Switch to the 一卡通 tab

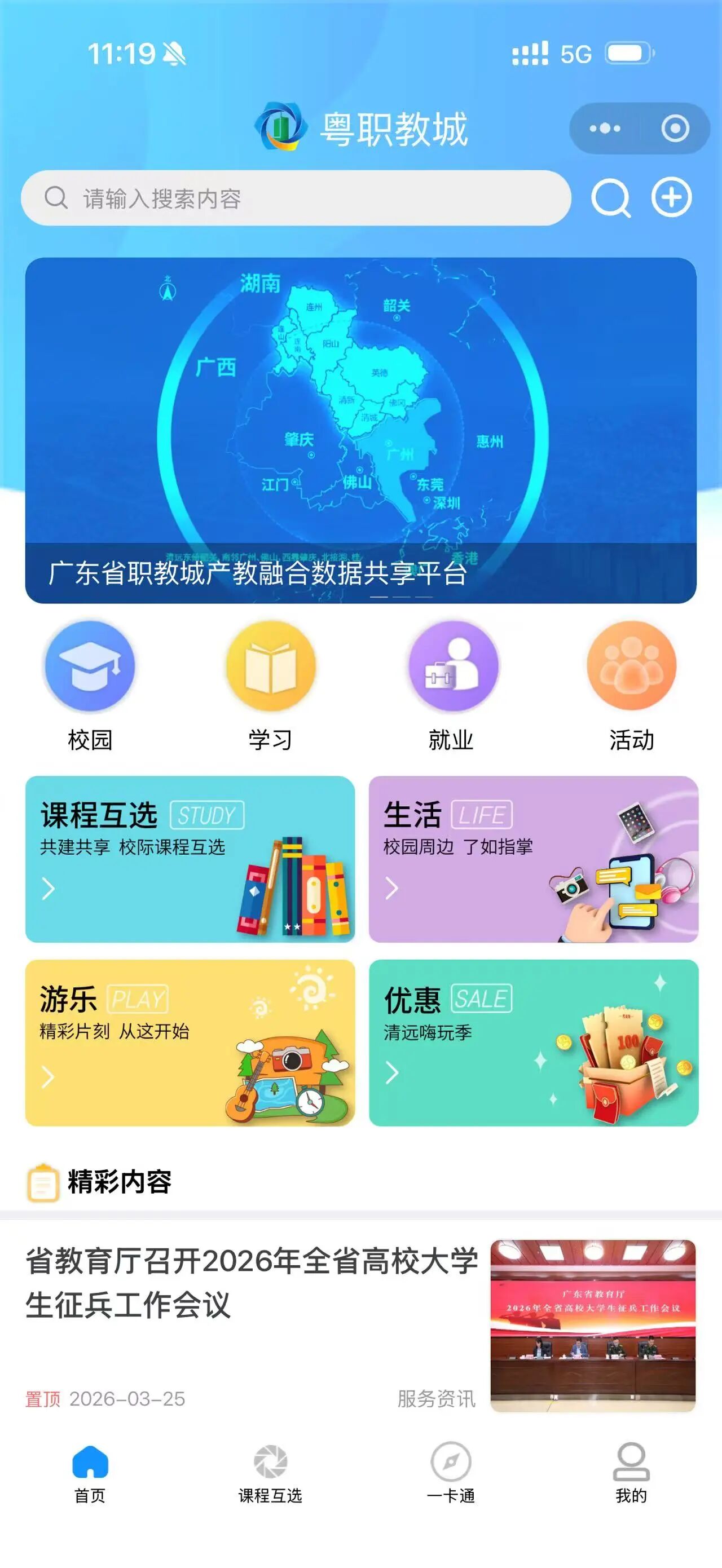tap(451, 1473)
